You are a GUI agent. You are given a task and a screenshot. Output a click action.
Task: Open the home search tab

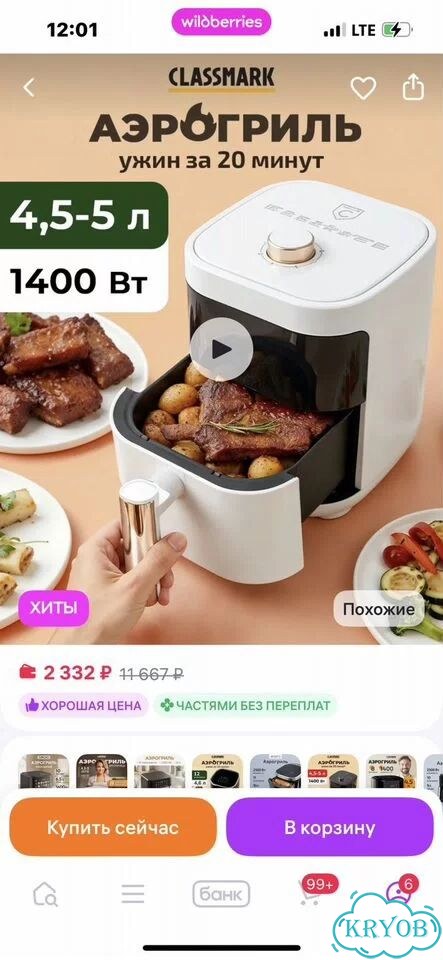[x=45, y=894]
